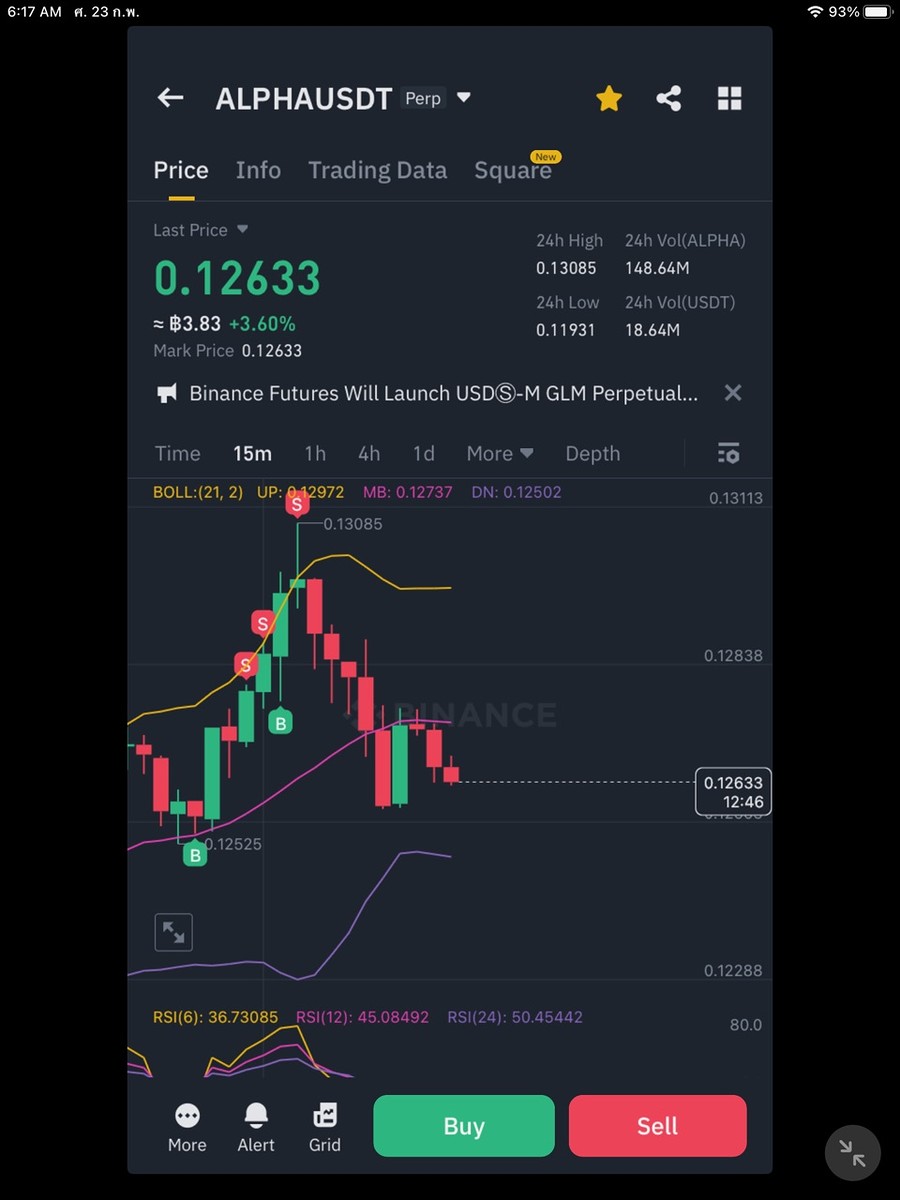The height and width of the screenshot is (1200, 900).
Task: Toggle the favorite star
Action: click(x=609, y=98)
